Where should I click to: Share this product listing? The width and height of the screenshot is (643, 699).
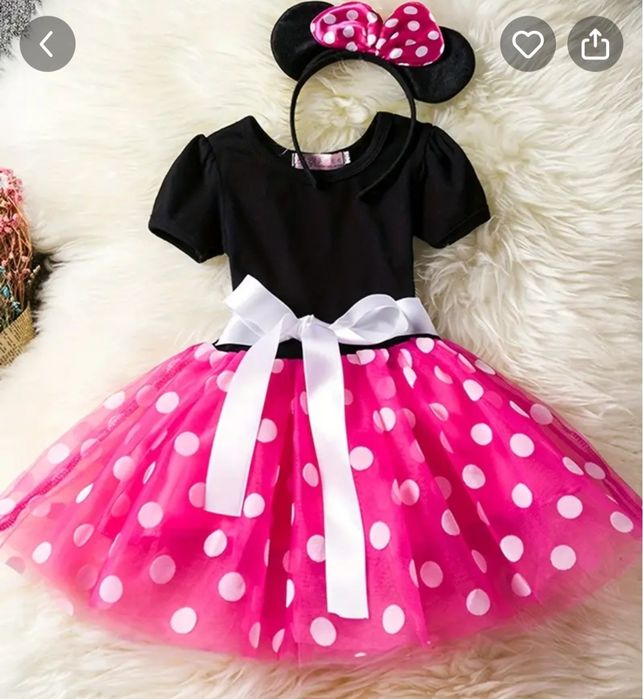point(595,44)
